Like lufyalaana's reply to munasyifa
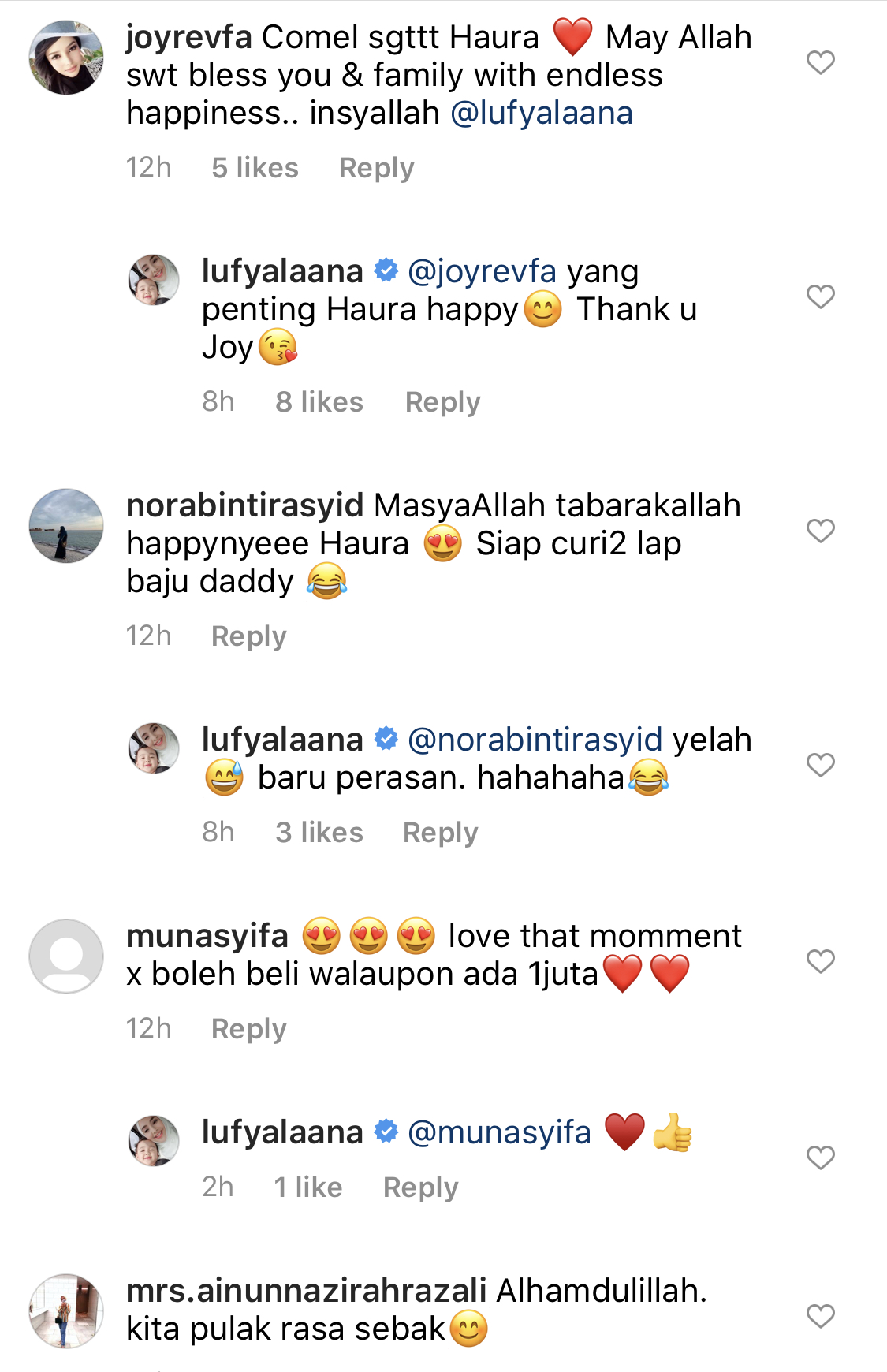887x1372 pixels. click(820, 1158)
